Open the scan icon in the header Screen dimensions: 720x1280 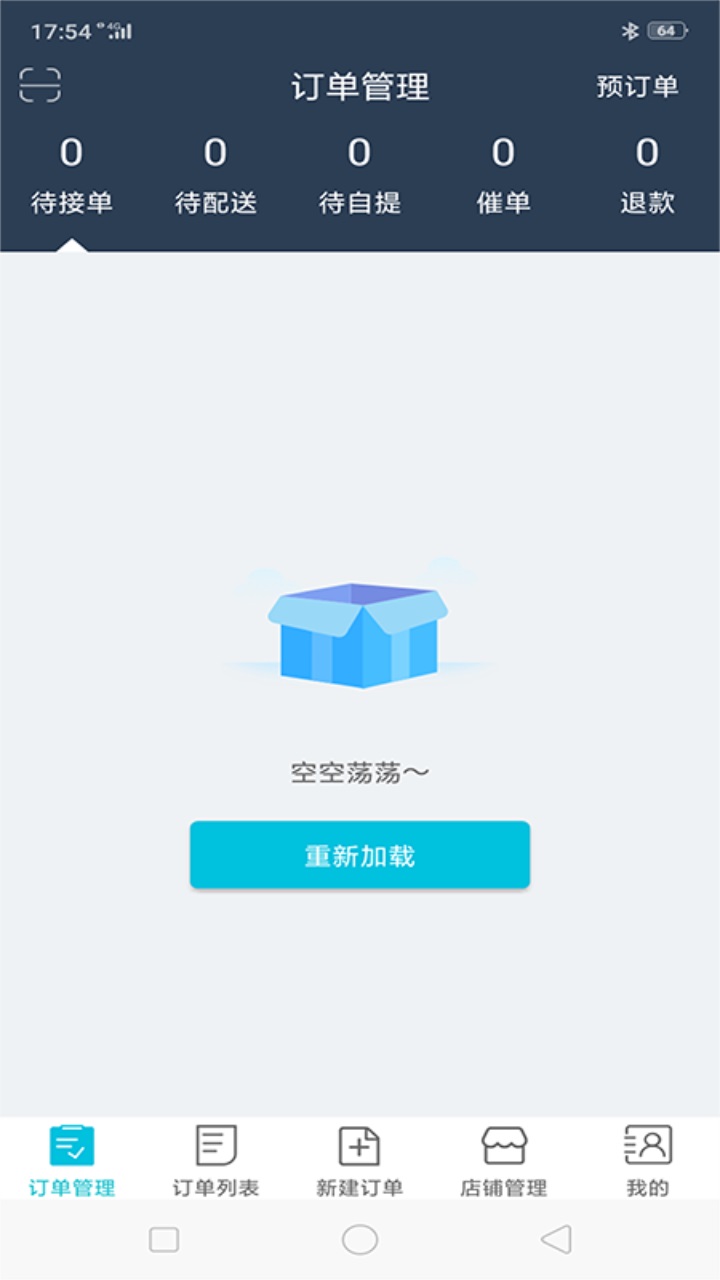(40, 85)
